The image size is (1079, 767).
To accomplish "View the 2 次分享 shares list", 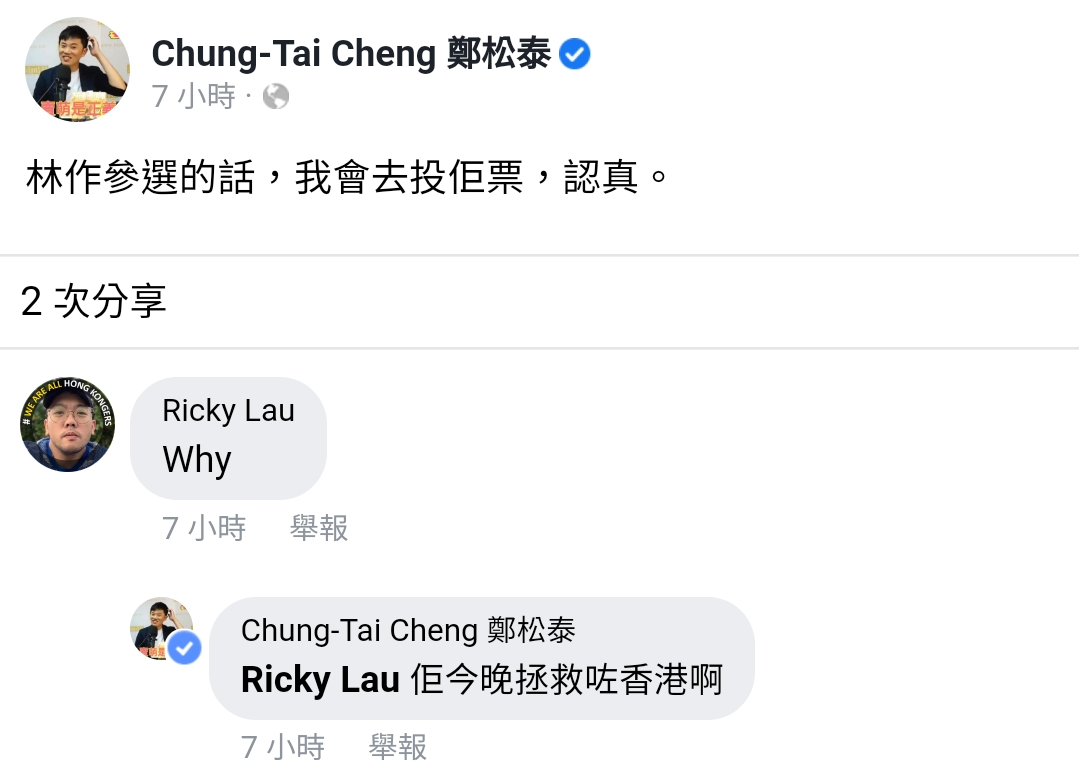I will point(94,301).
